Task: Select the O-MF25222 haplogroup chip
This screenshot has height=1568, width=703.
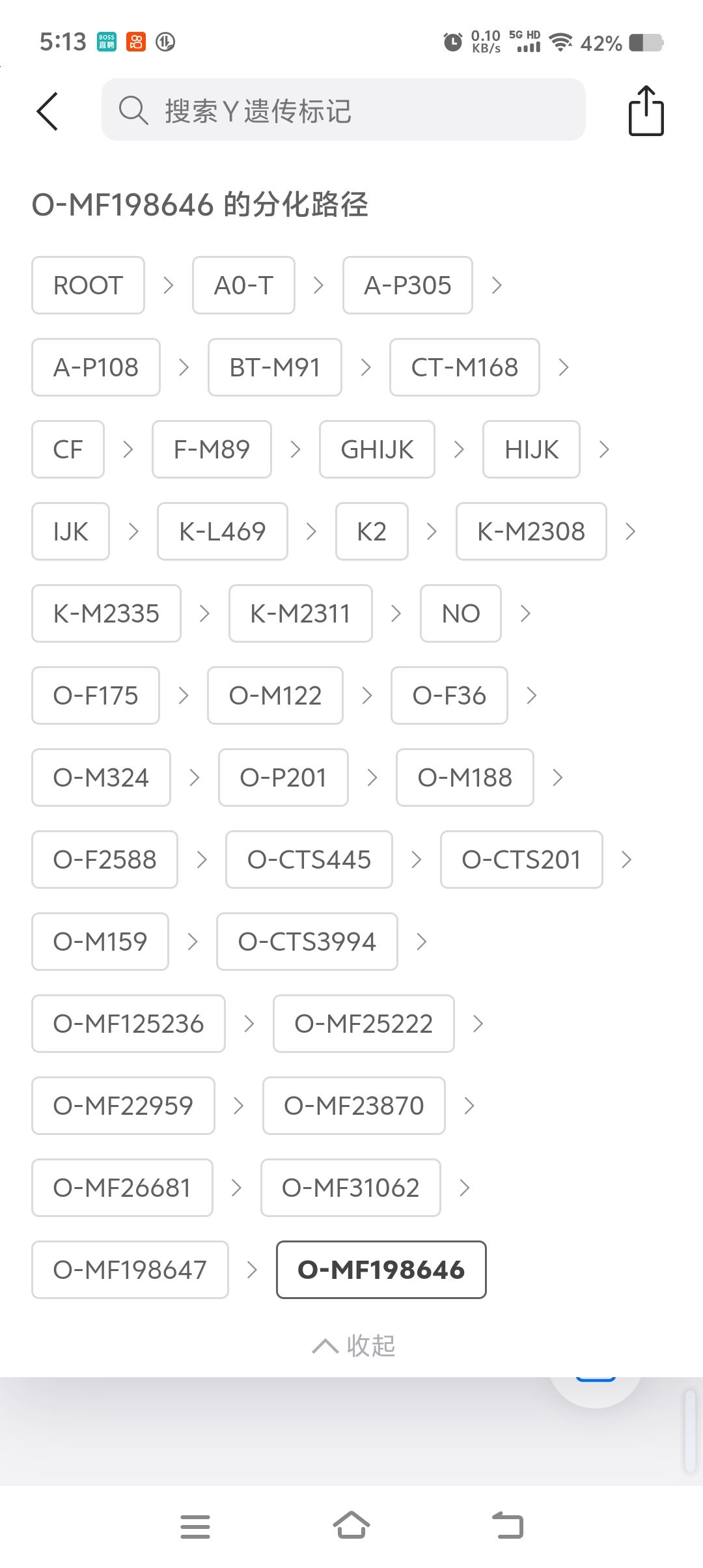Action: point(364,1024)
